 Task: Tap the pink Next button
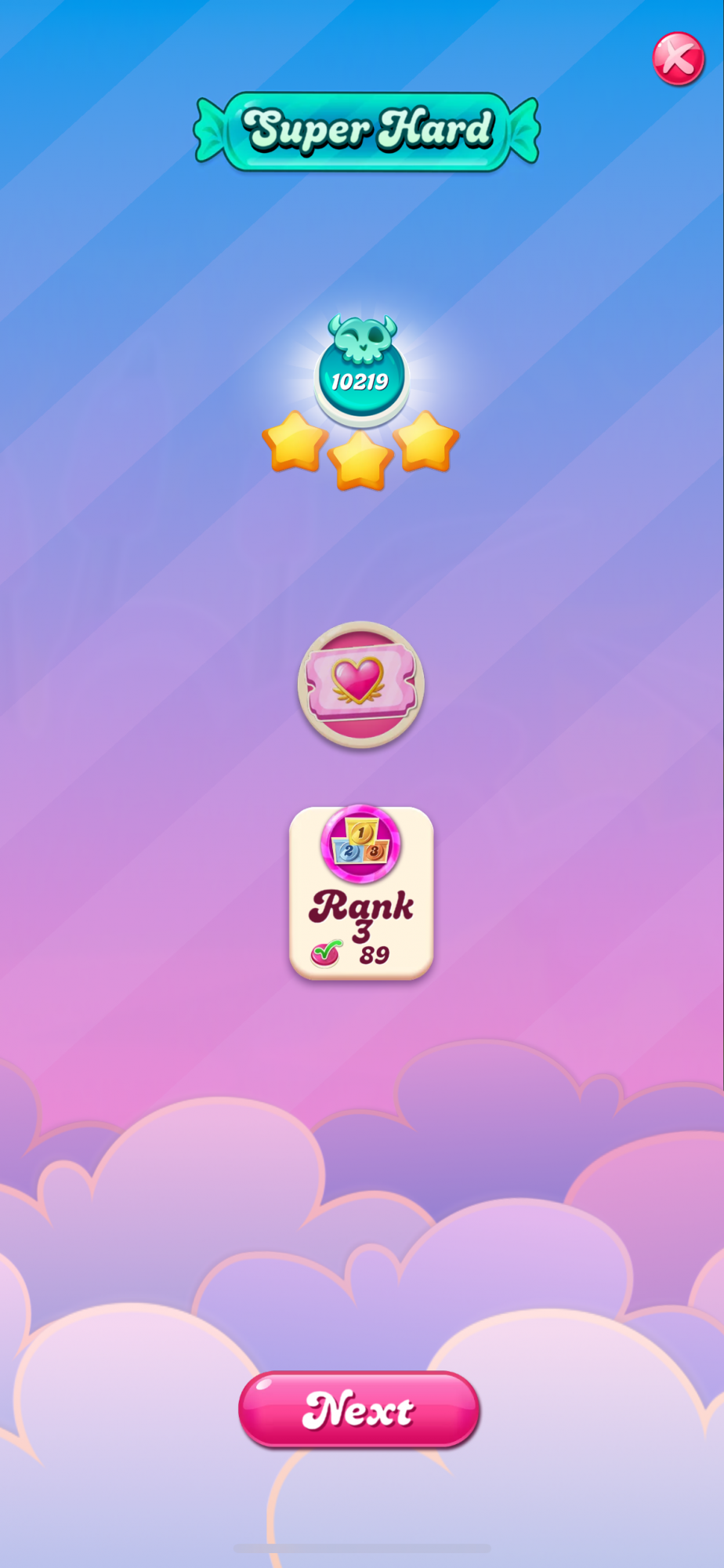click(x=359, y=1410)
